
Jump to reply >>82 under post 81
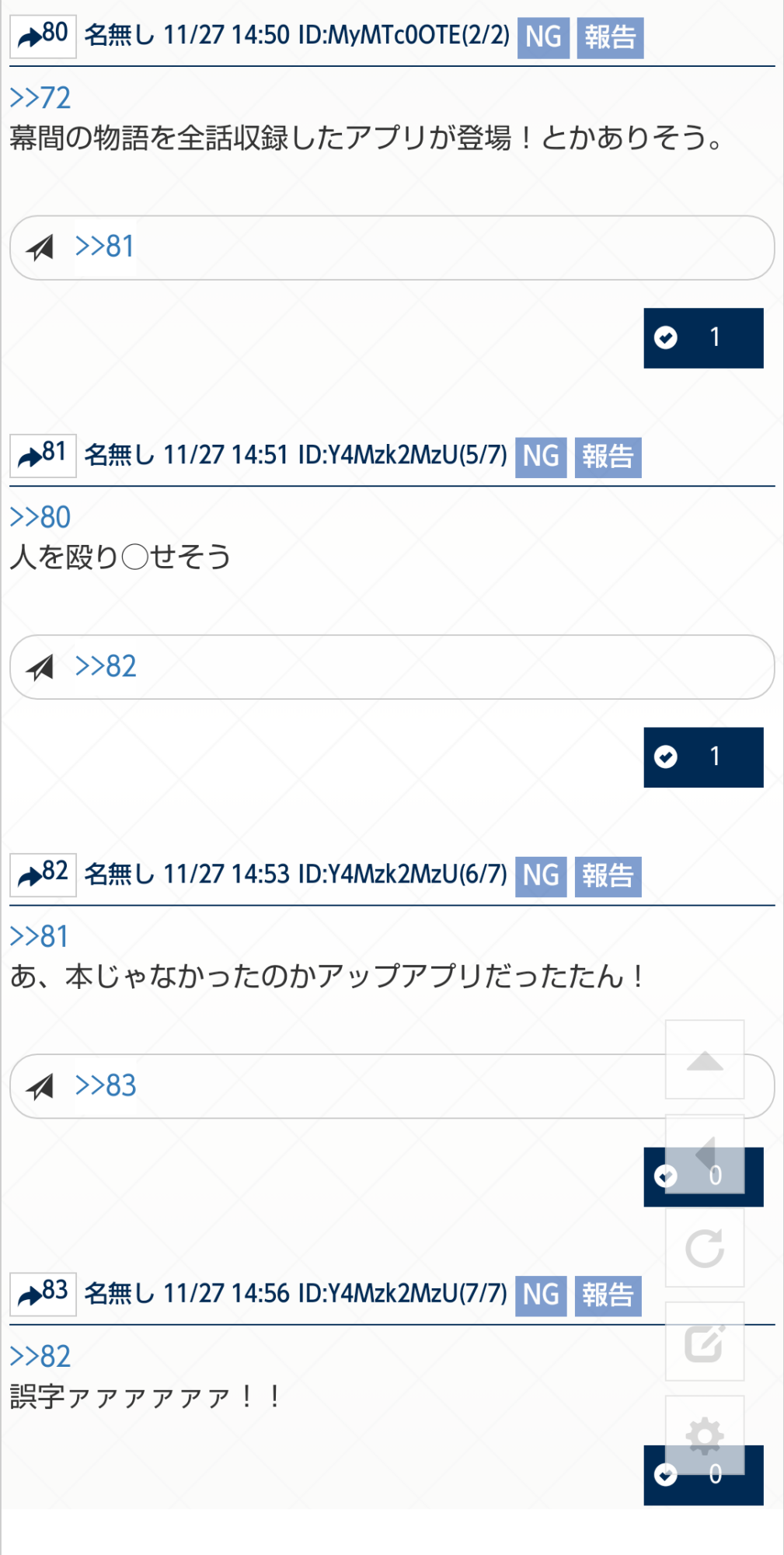coord(106,666)
